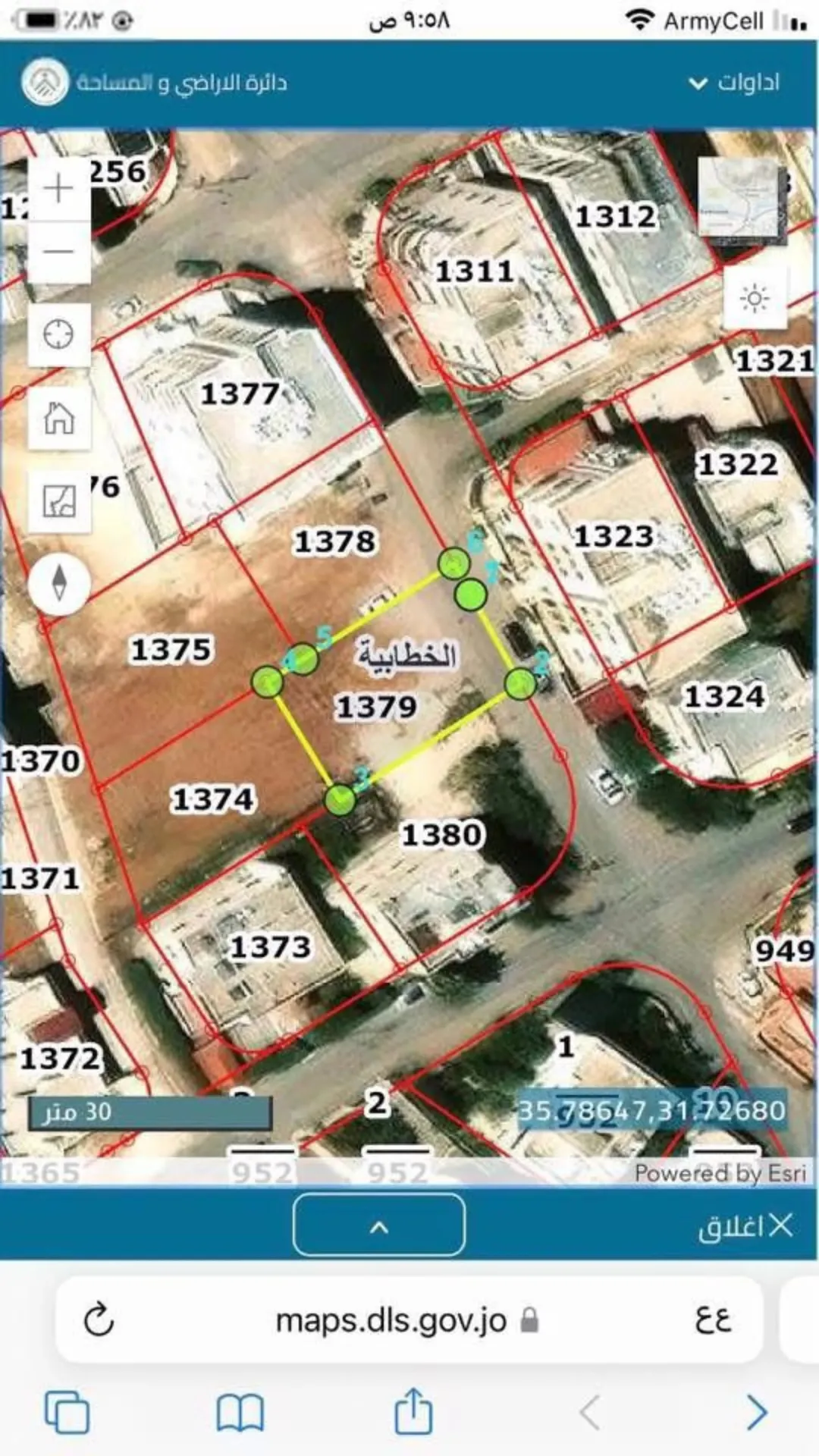Reload the page in Safari
This screenshot has height=1456, width=819.
[99, 1320]
